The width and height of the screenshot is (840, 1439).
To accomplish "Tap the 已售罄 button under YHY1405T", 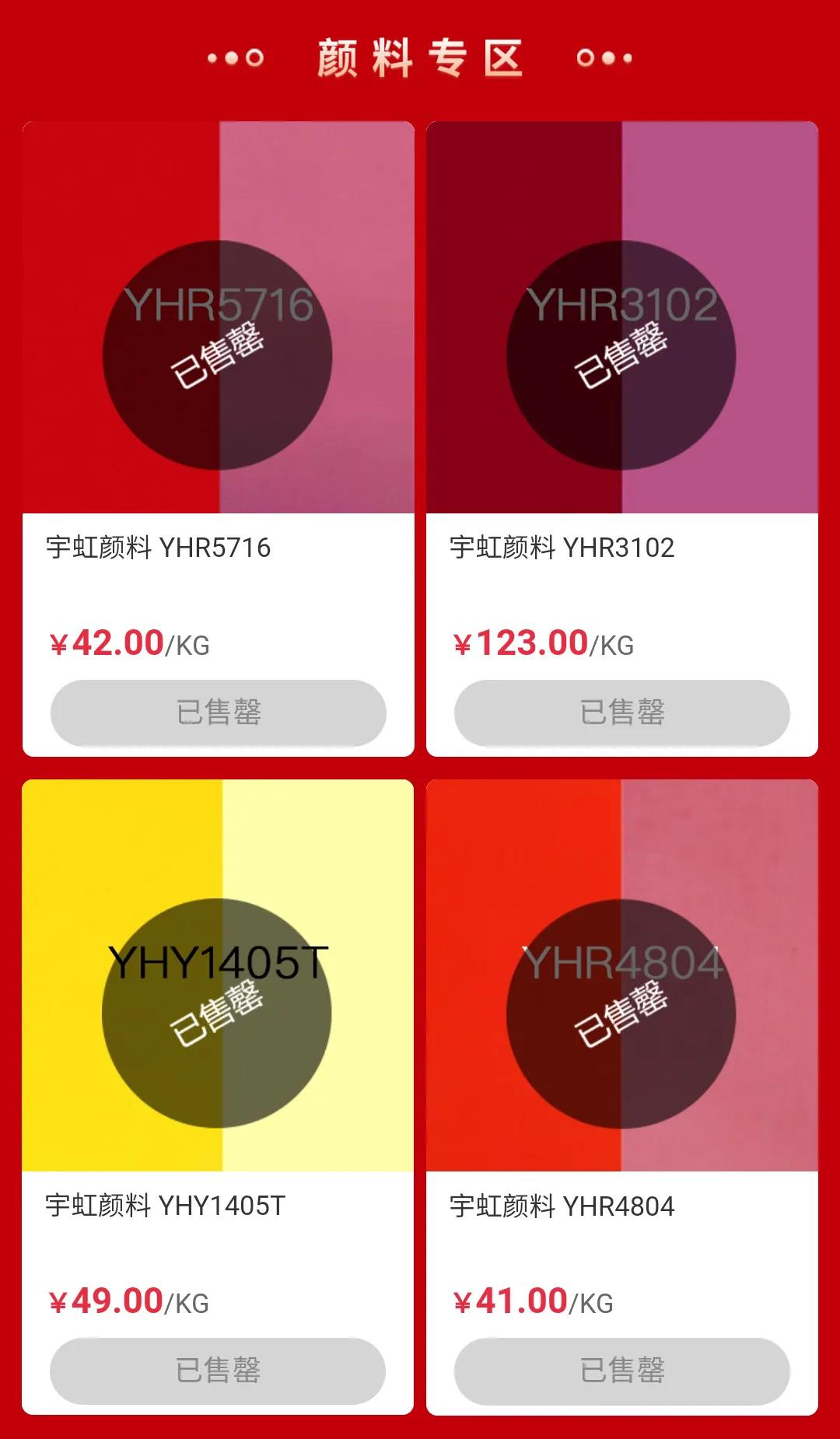I will point(218,1371).
